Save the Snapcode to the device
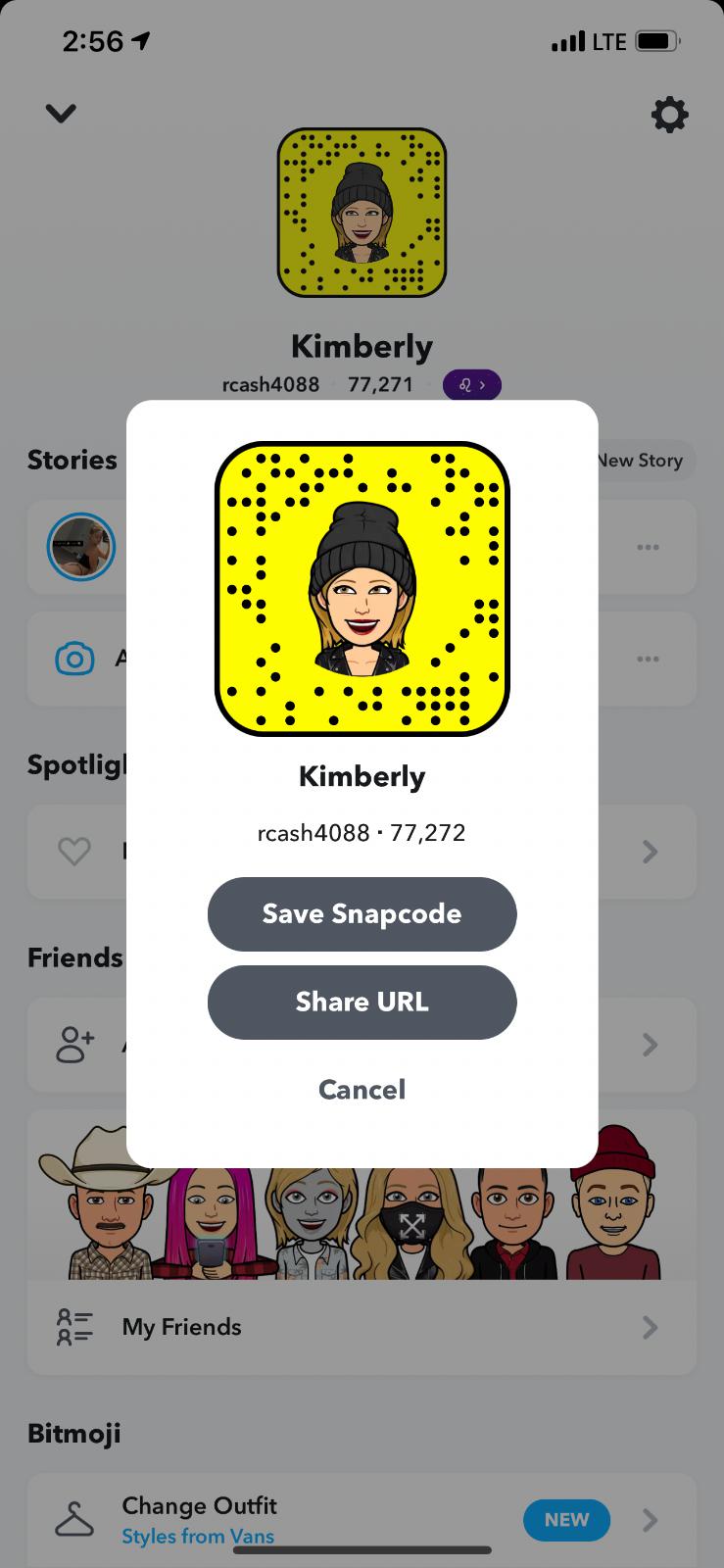 pyautogui.click(x=362, y=913)
